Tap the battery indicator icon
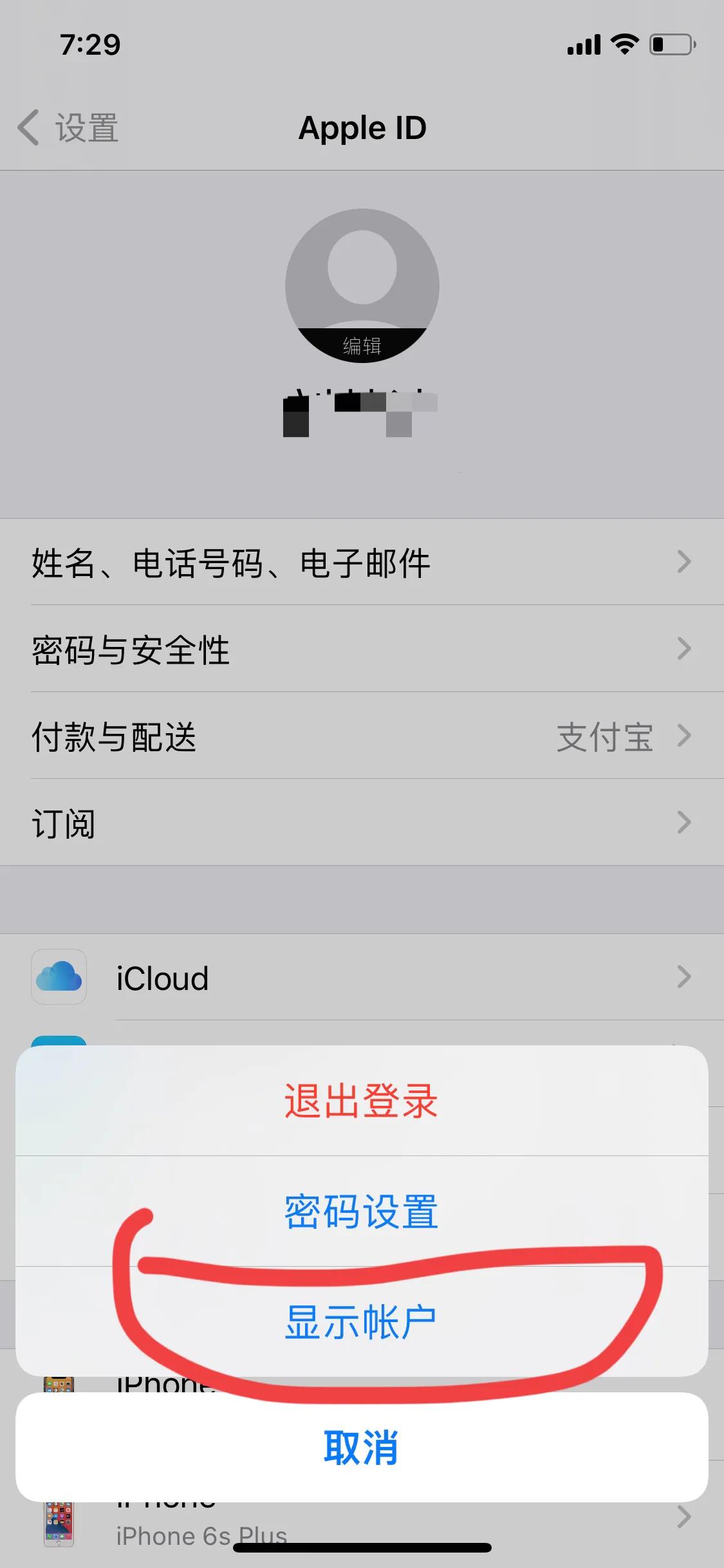 click(672, 44)
